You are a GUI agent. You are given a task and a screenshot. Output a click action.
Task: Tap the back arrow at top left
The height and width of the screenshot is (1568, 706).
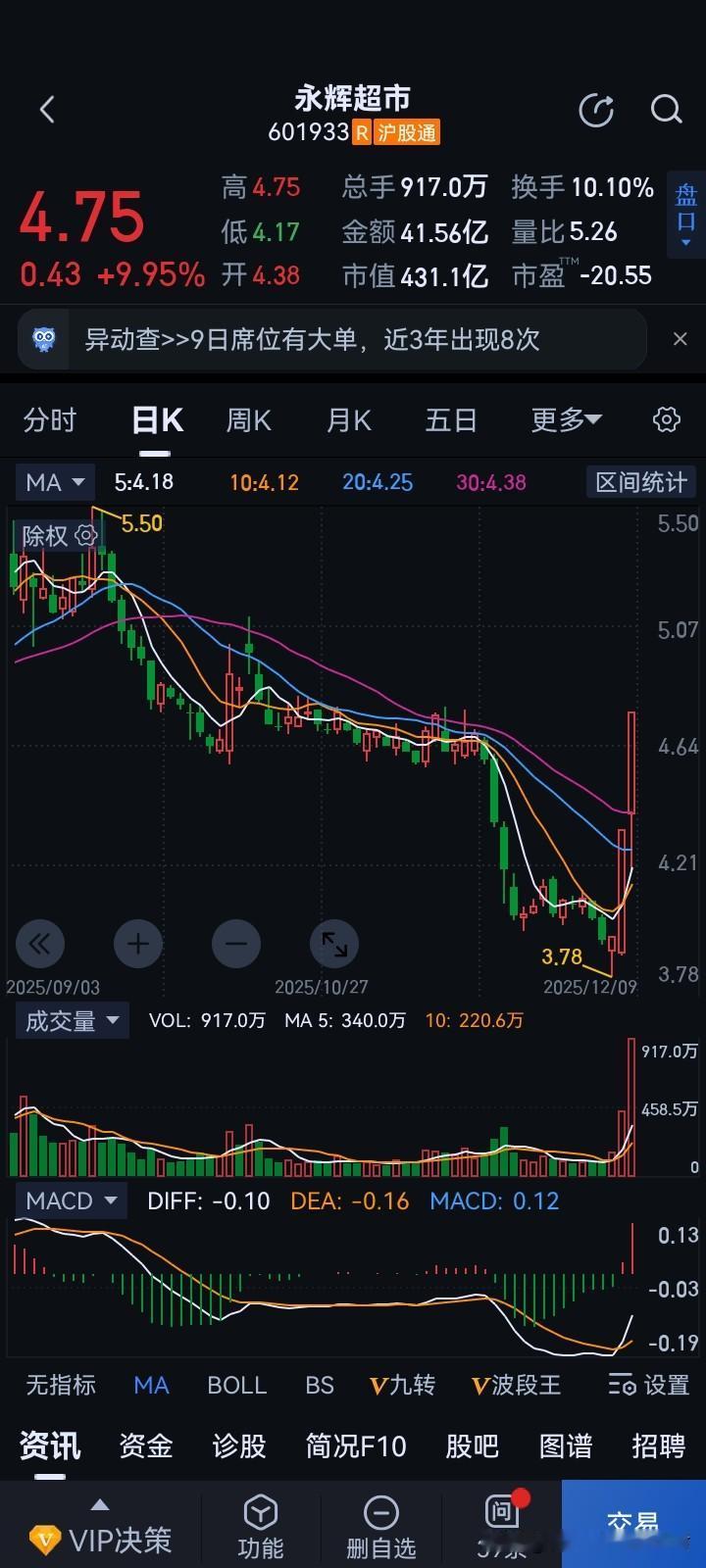pos(47,110)
